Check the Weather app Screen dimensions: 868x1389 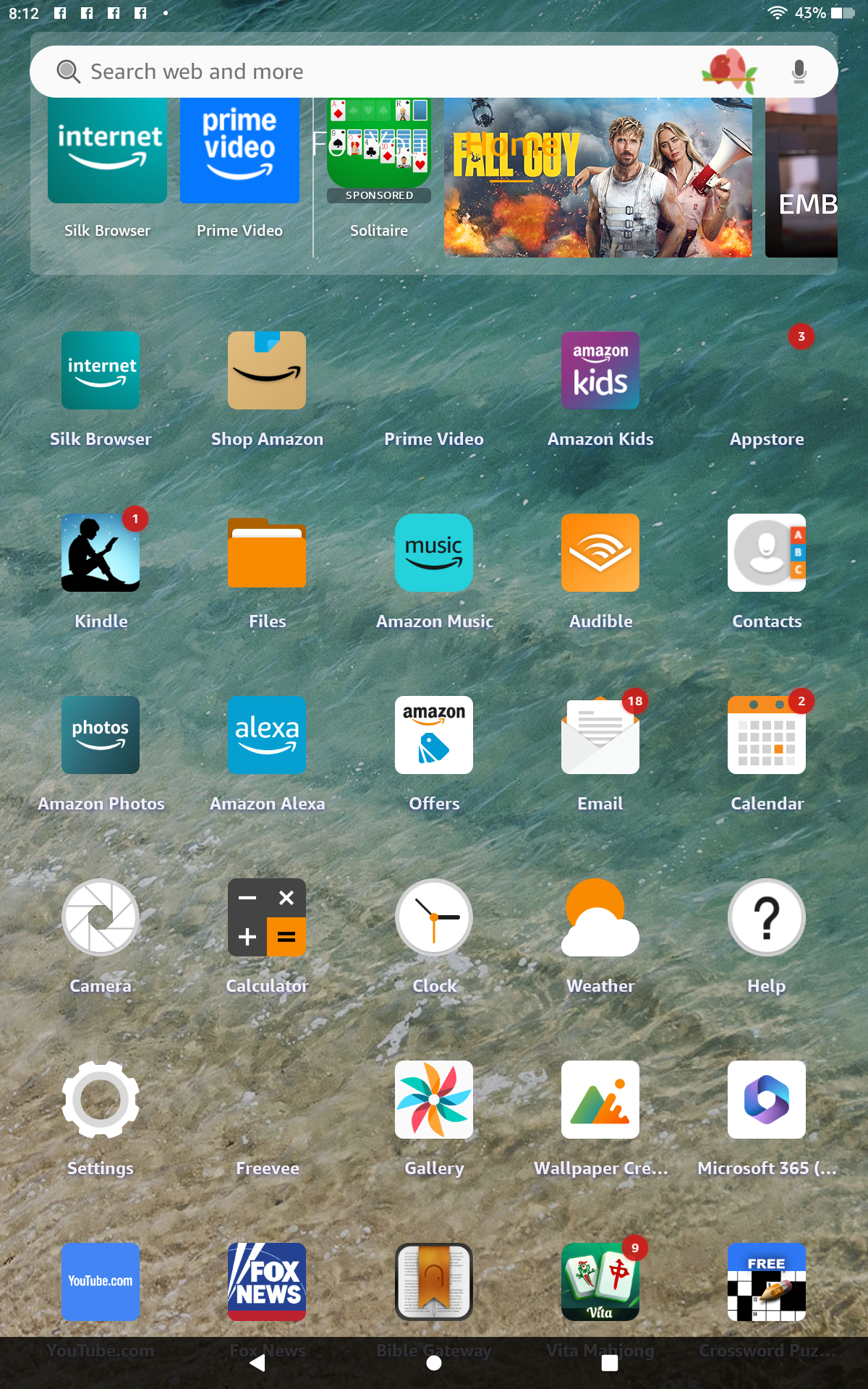click(600, 918)
